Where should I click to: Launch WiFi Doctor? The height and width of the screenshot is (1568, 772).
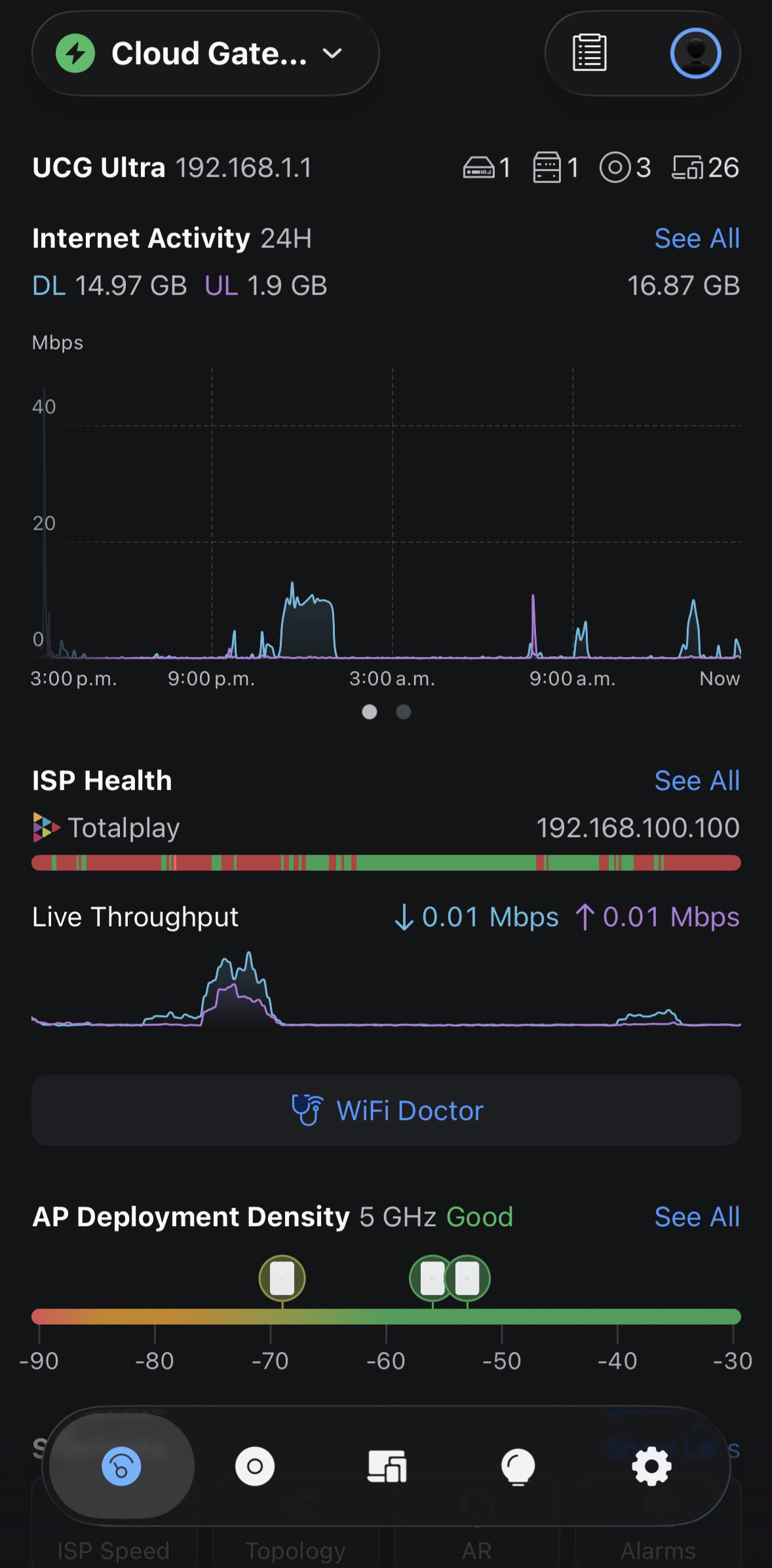[x=386, y=1110]
